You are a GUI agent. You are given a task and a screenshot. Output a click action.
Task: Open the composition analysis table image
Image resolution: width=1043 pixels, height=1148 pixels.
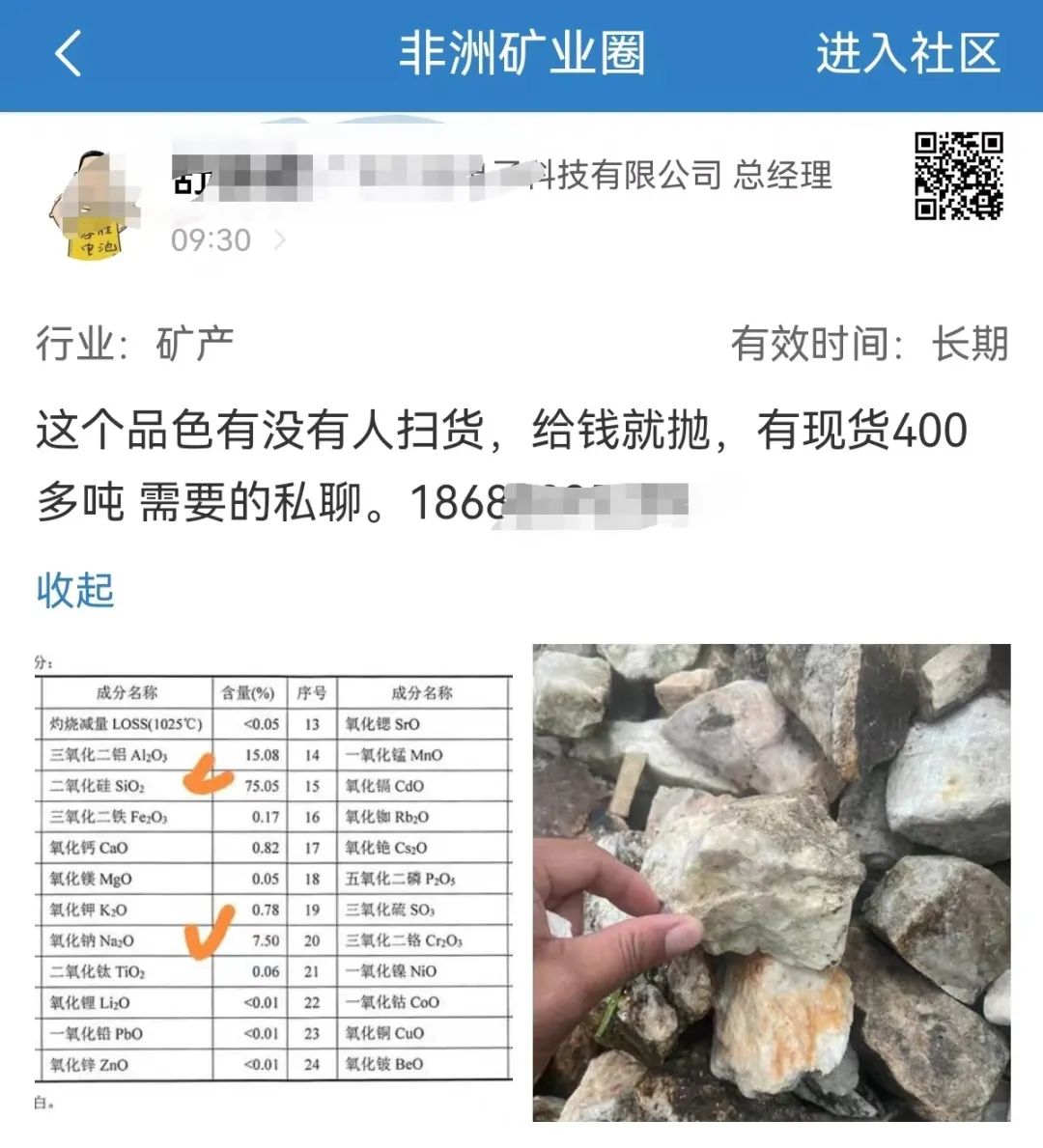(x=273, y=881)
